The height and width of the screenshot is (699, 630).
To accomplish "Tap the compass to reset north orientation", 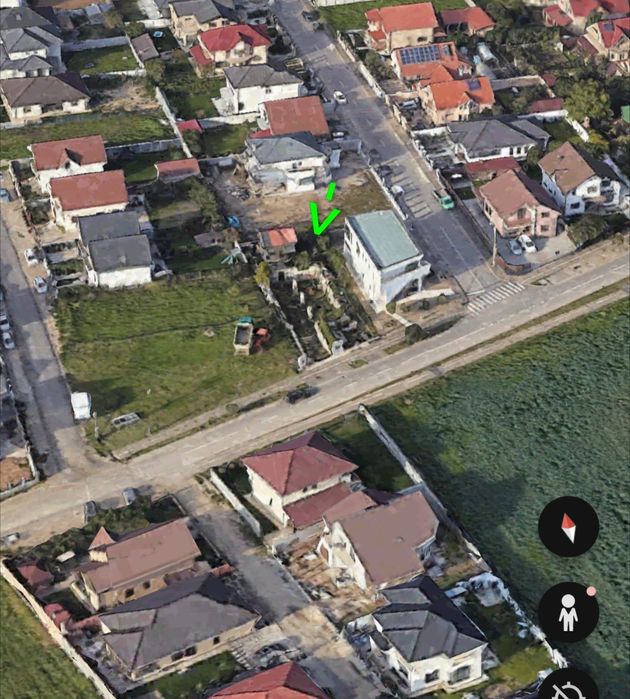I will (x=568, y=527).
